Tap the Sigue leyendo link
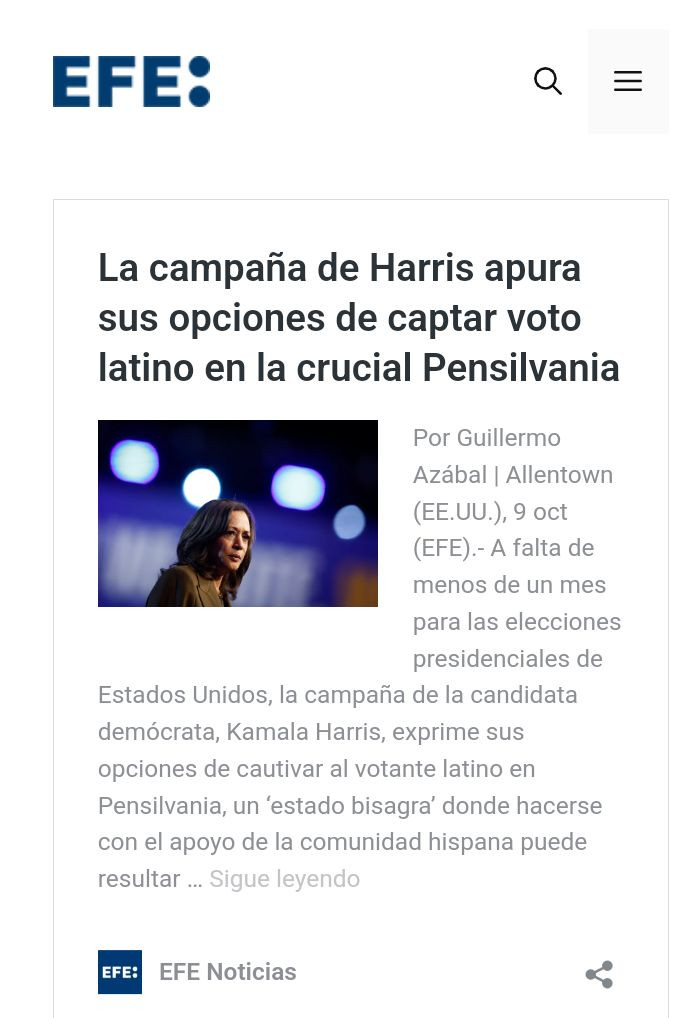The image size is (696, 1018). point(284,879)
